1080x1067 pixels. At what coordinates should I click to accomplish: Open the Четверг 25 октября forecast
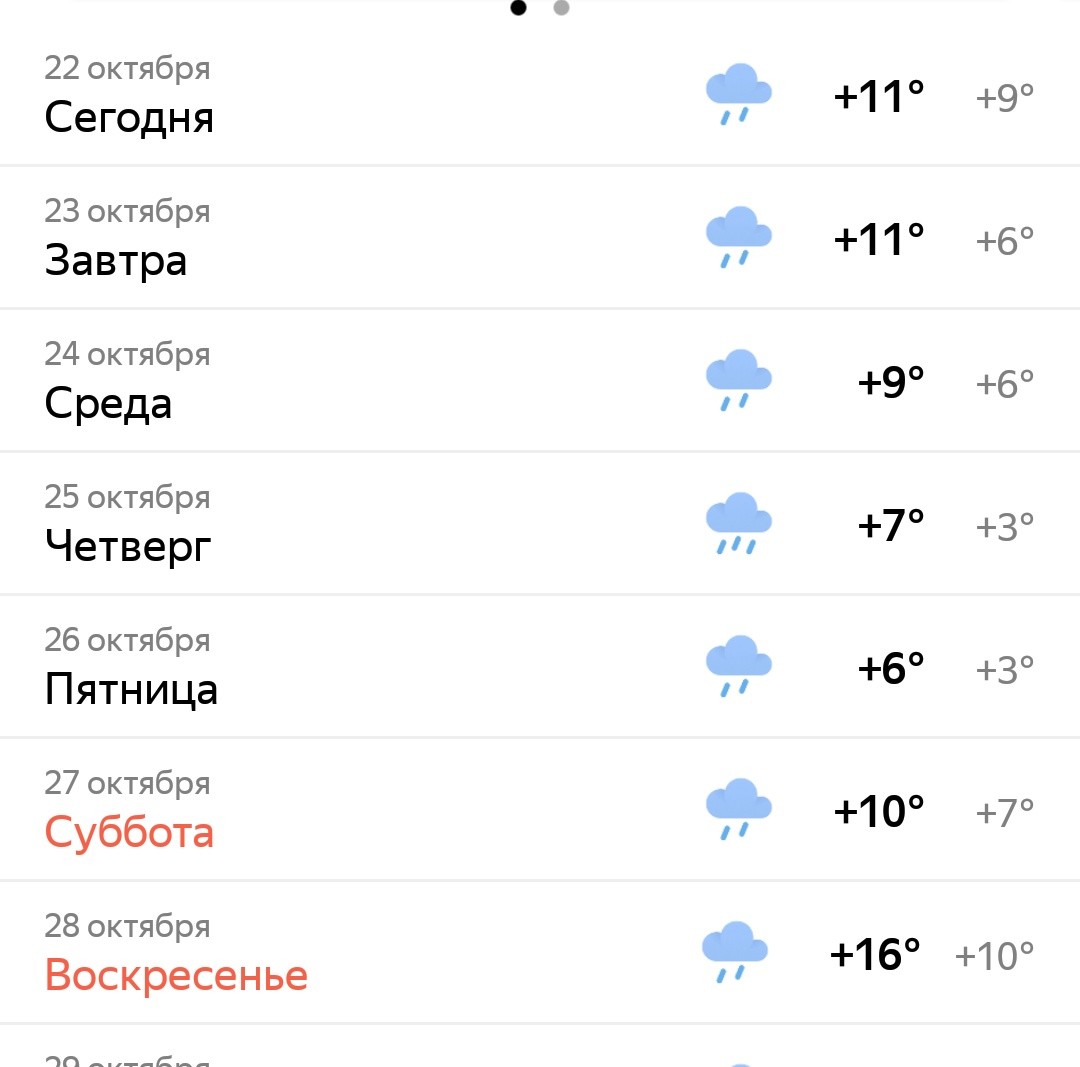540,525
